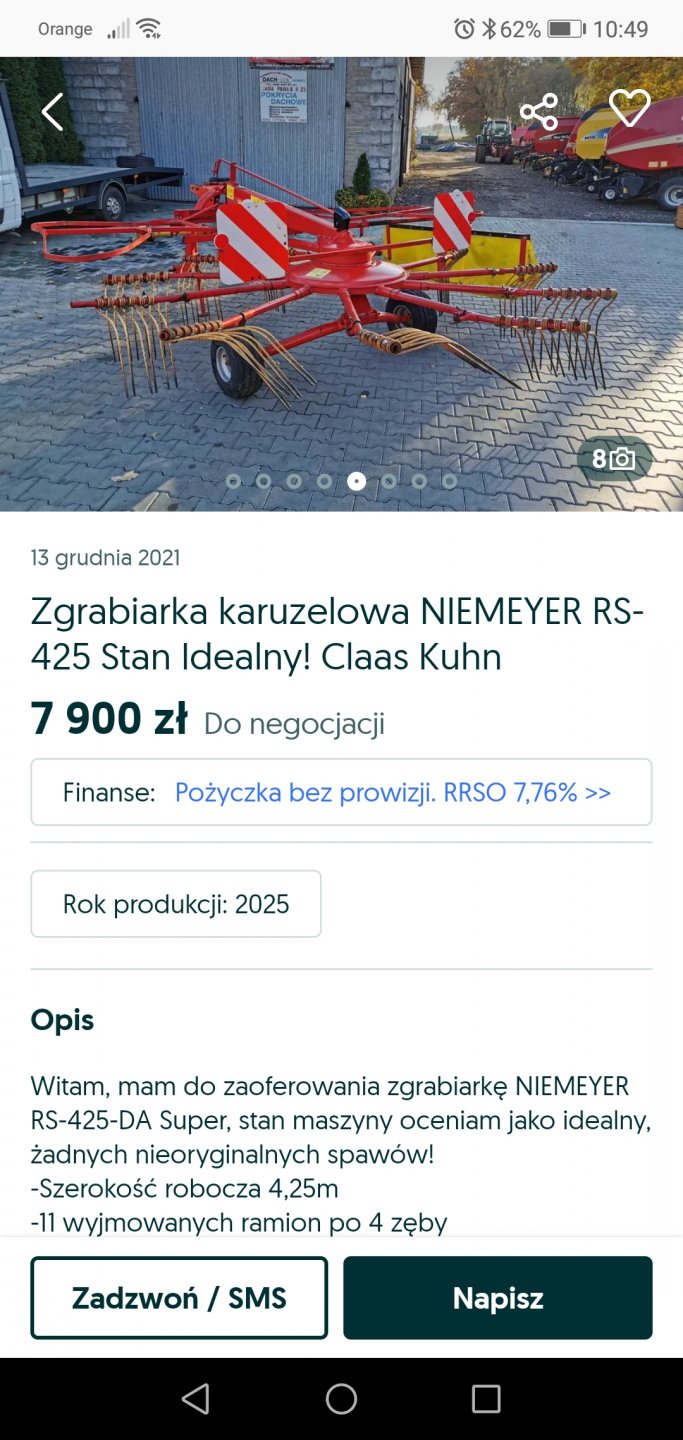Go back using the arrow over the photo
The height and width of the screenshot is (1440, 683).
tap(52, 112)
